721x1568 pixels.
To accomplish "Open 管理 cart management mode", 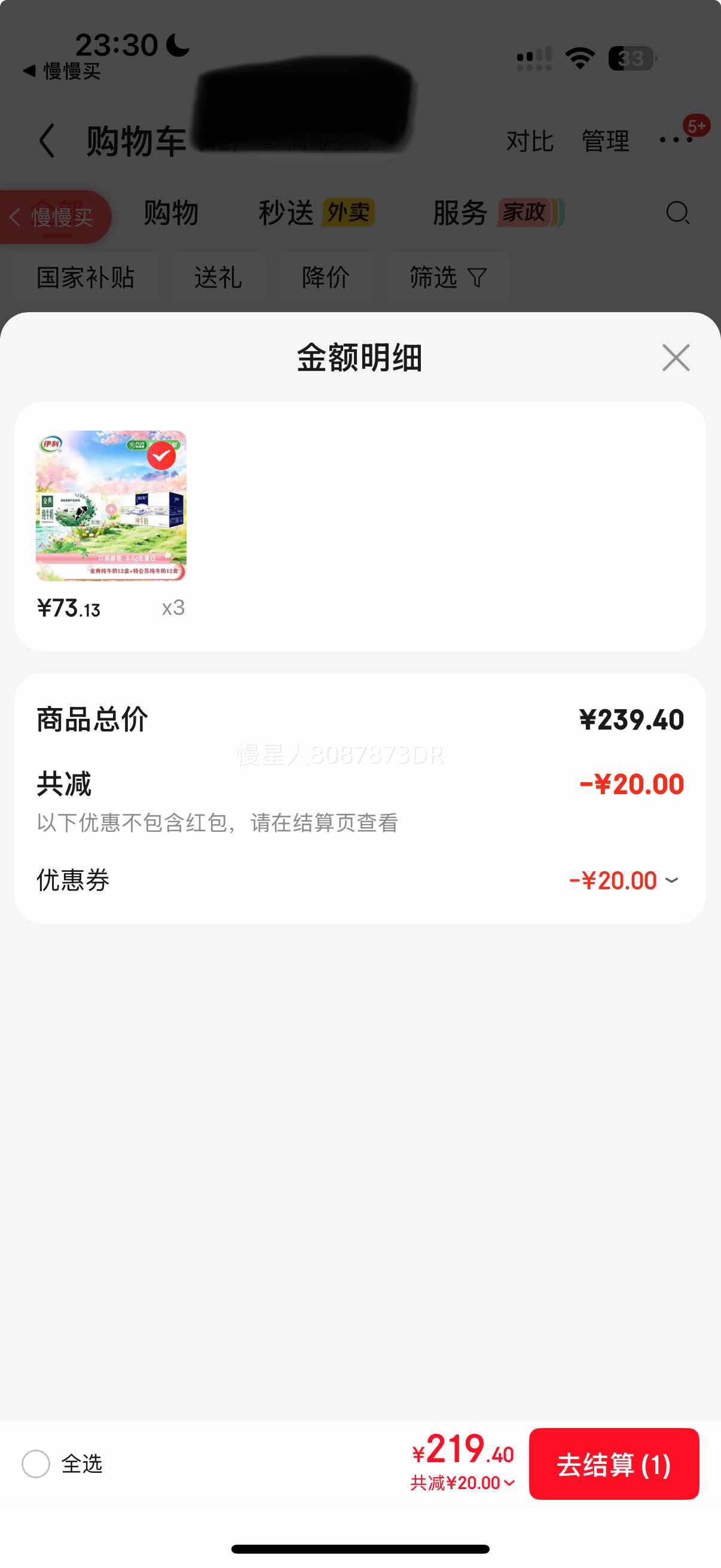I will point(605,142).
